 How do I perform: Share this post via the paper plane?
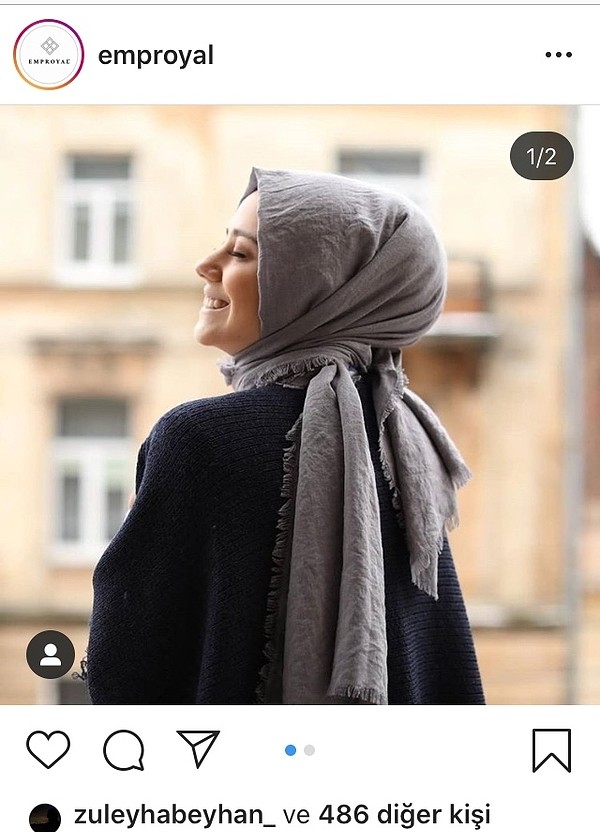click(198, 749)
